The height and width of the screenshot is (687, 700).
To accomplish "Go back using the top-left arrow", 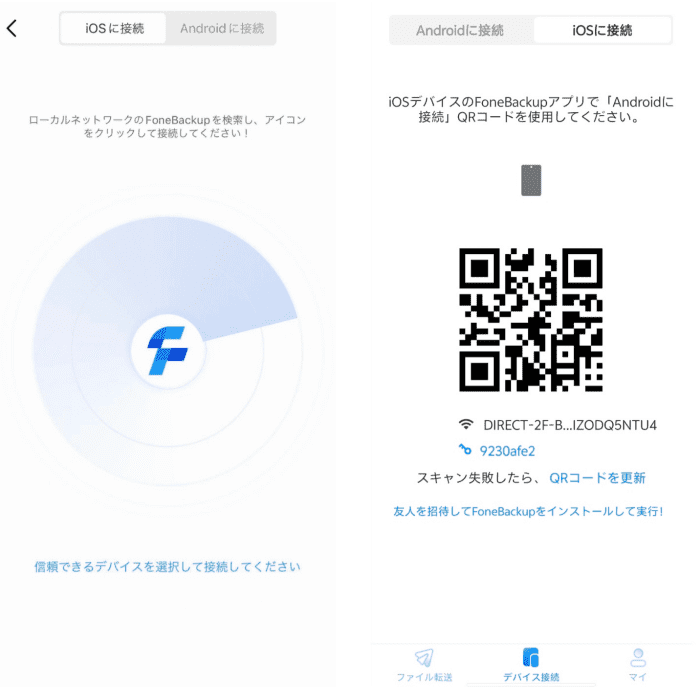I will click(12, 28).
